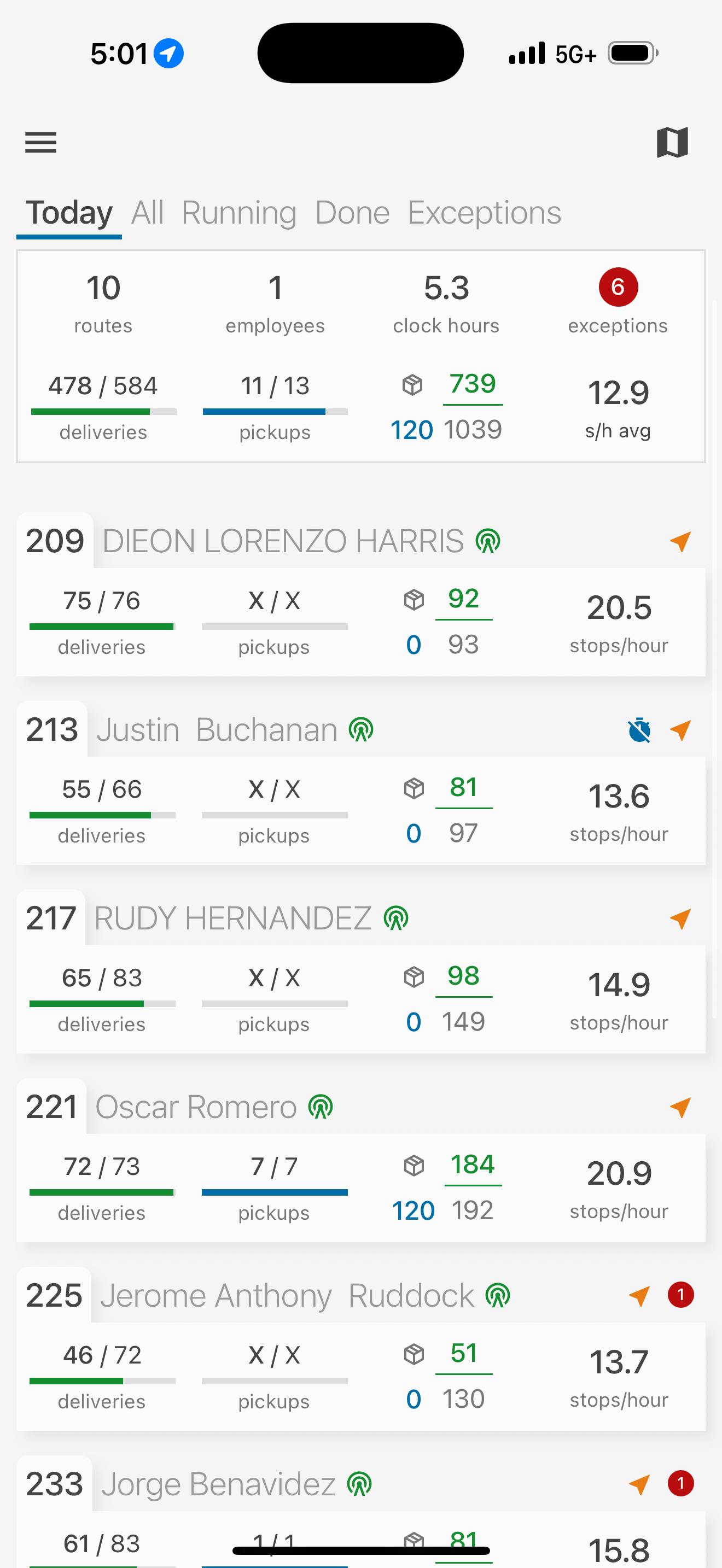Open route 217 Rudy Hernandez
Viewport: 722px width, 1568px height.
[232, 918]
